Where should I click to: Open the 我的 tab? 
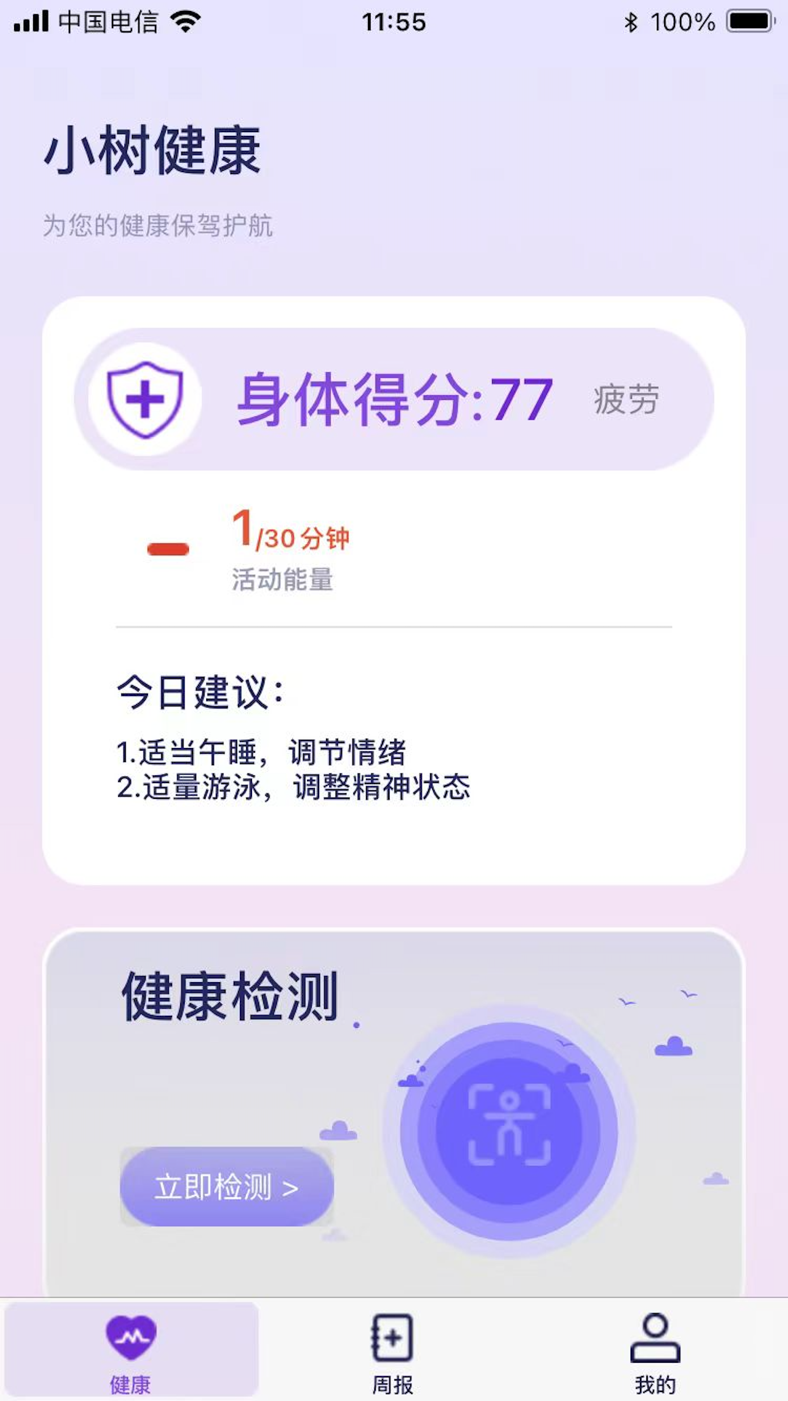tap(655, 1353)
